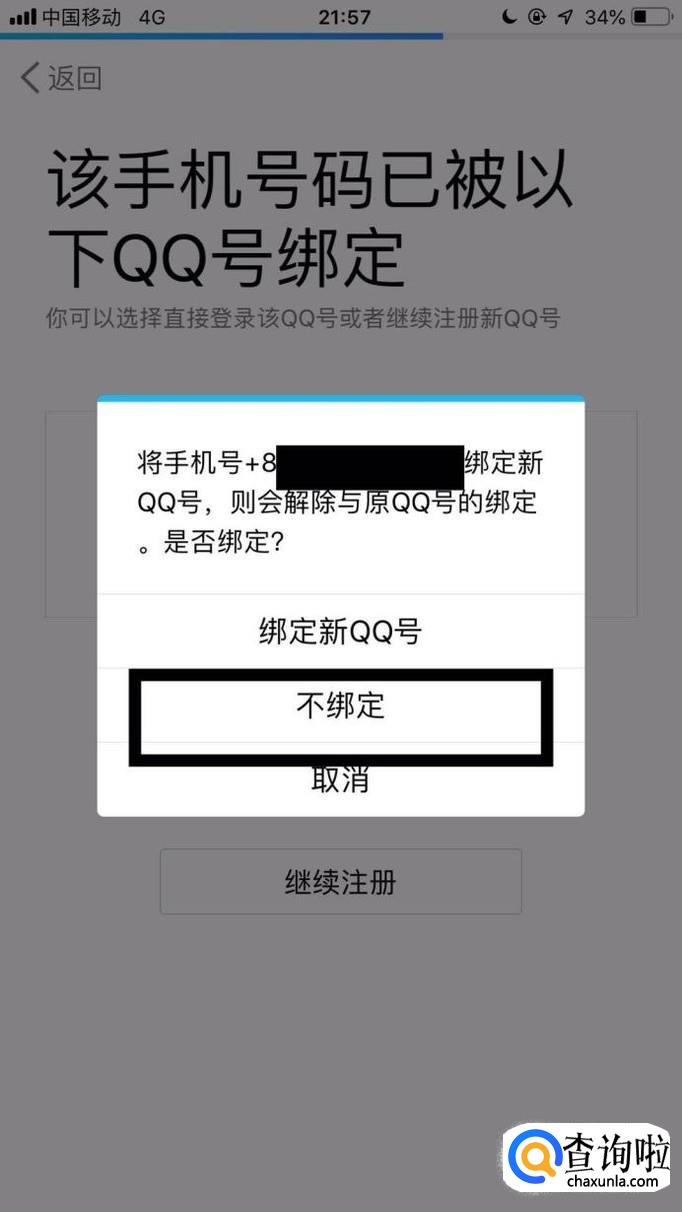Choose 绑定新QQ号 in the dialog
Screen dimensions: 682x1212
(340, 632)
